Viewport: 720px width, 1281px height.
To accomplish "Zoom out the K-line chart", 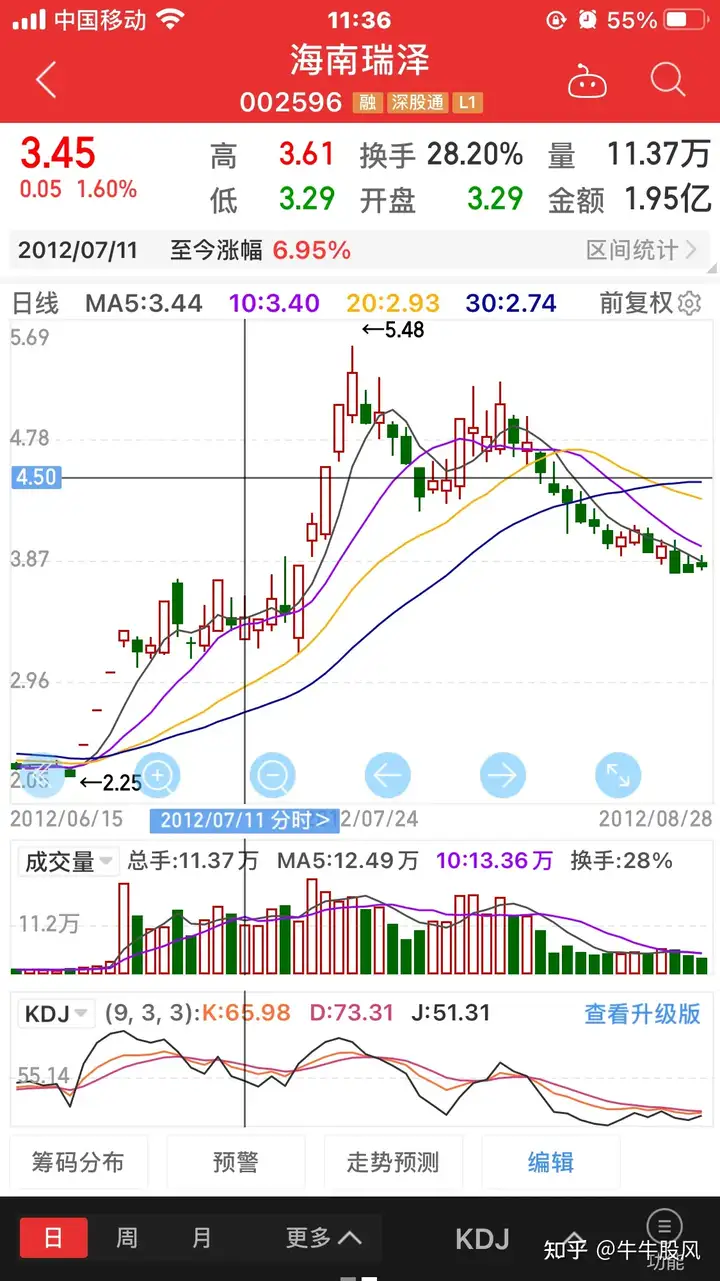I will [273, 775].
